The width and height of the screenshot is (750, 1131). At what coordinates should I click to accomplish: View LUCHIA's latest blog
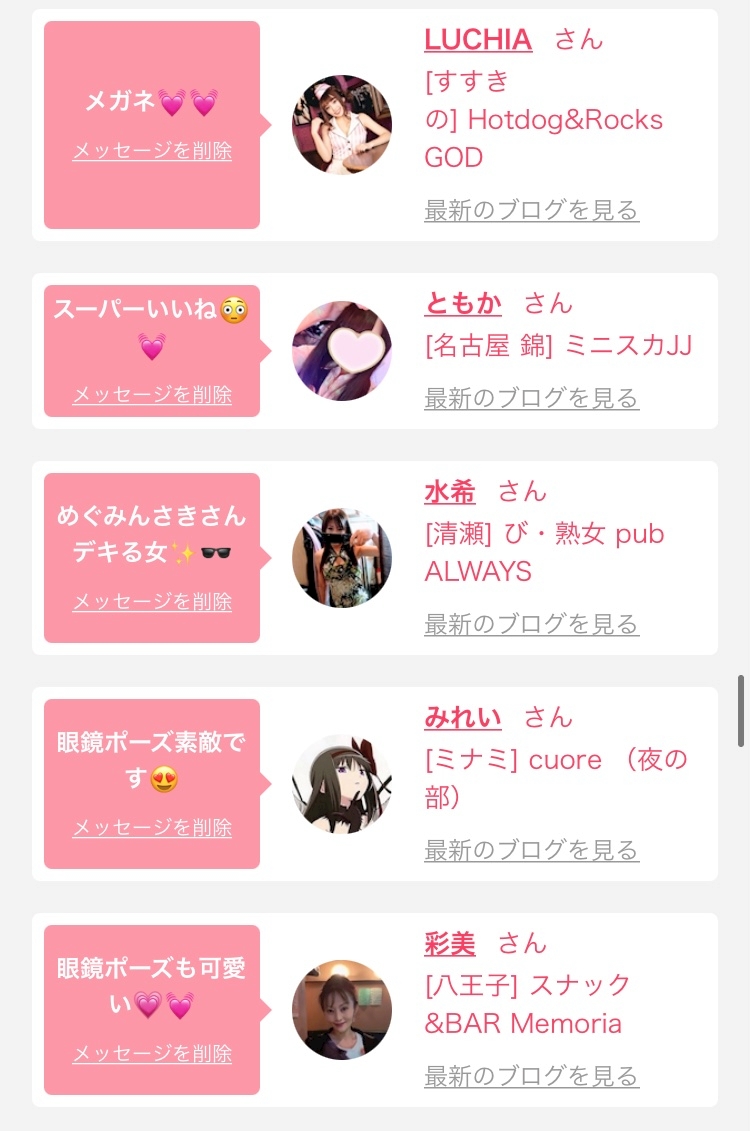(x=531, y=211)
